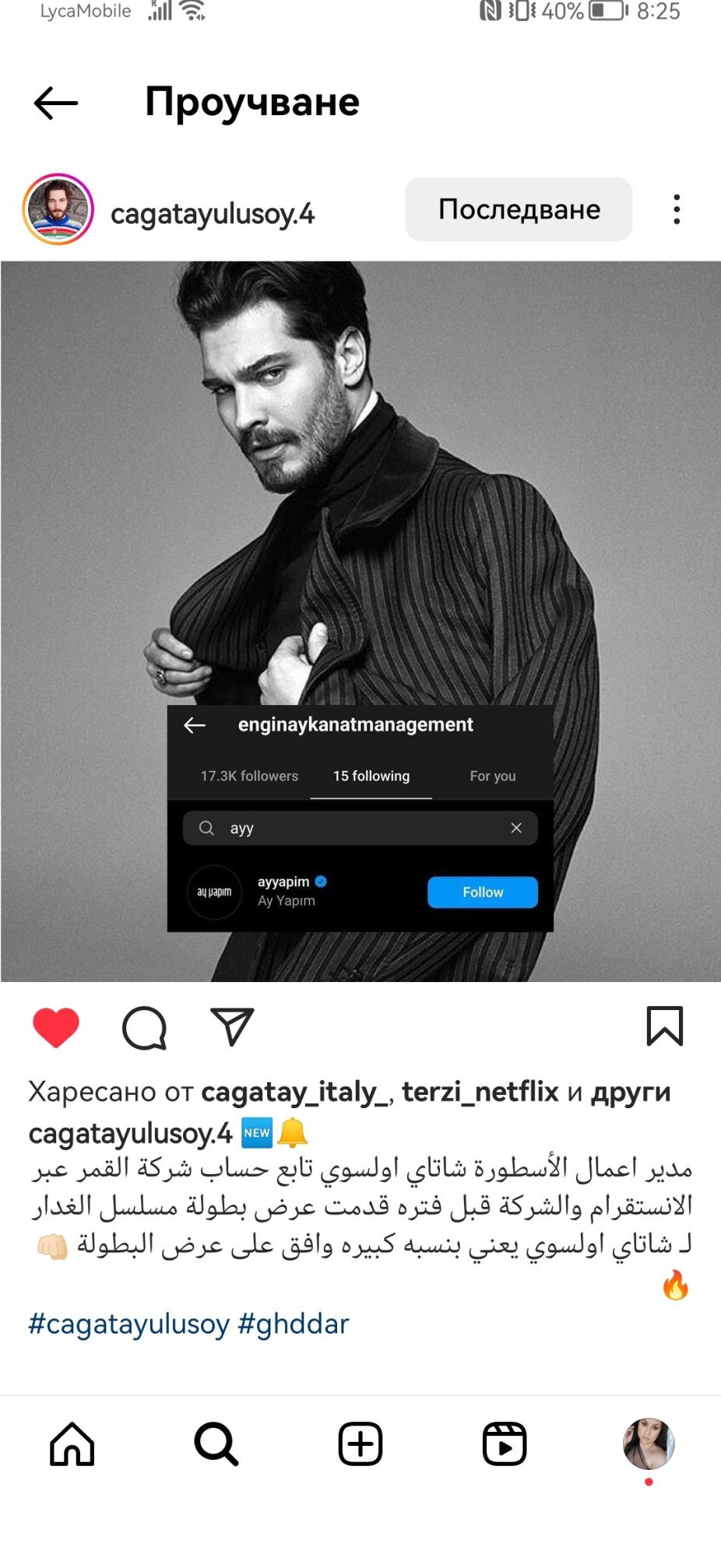
Task: Open liker cagatay_italy_ profile
Action: click(x=297, y=1093)
